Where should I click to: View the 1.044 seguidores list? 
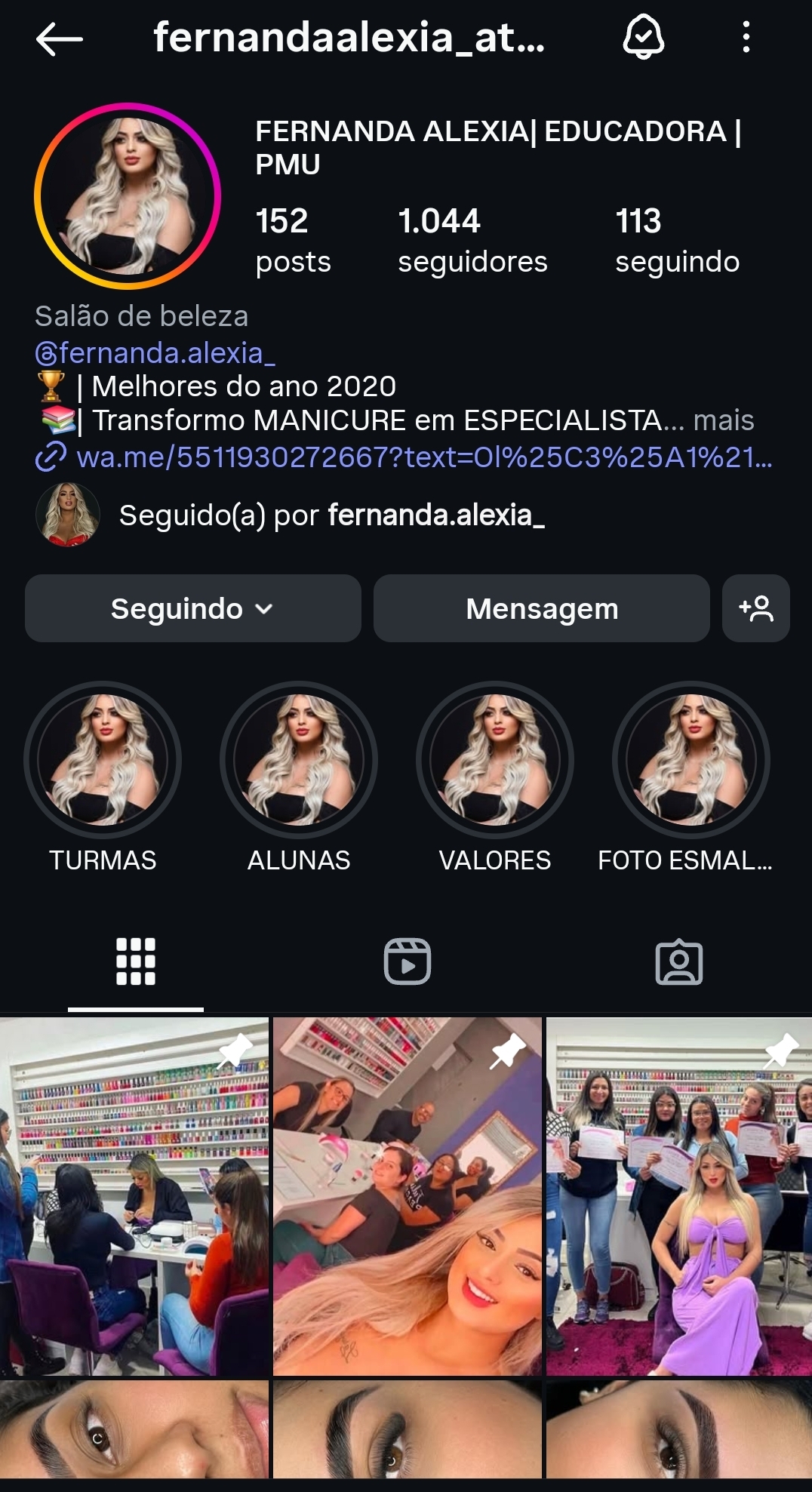coord(472,241)
